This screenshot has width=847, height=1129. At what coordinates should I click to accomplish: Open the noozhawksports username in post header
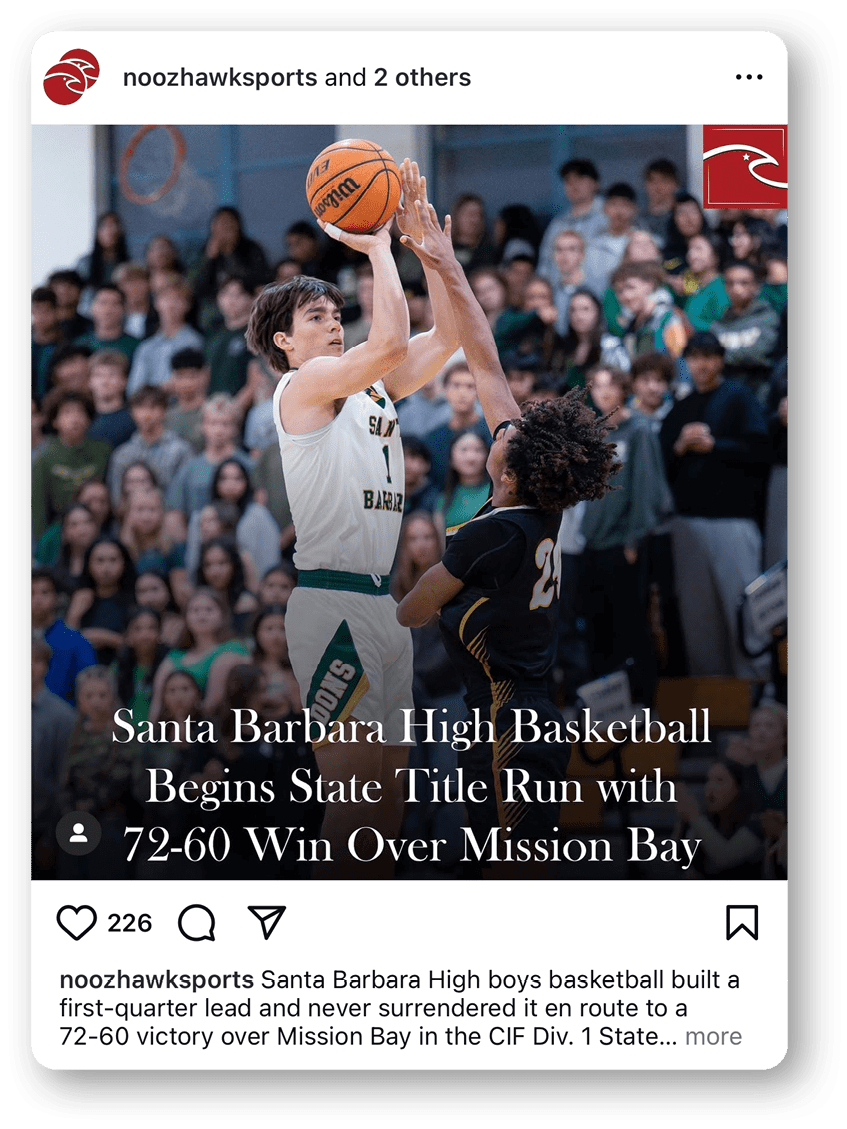[x=219, y=78]
